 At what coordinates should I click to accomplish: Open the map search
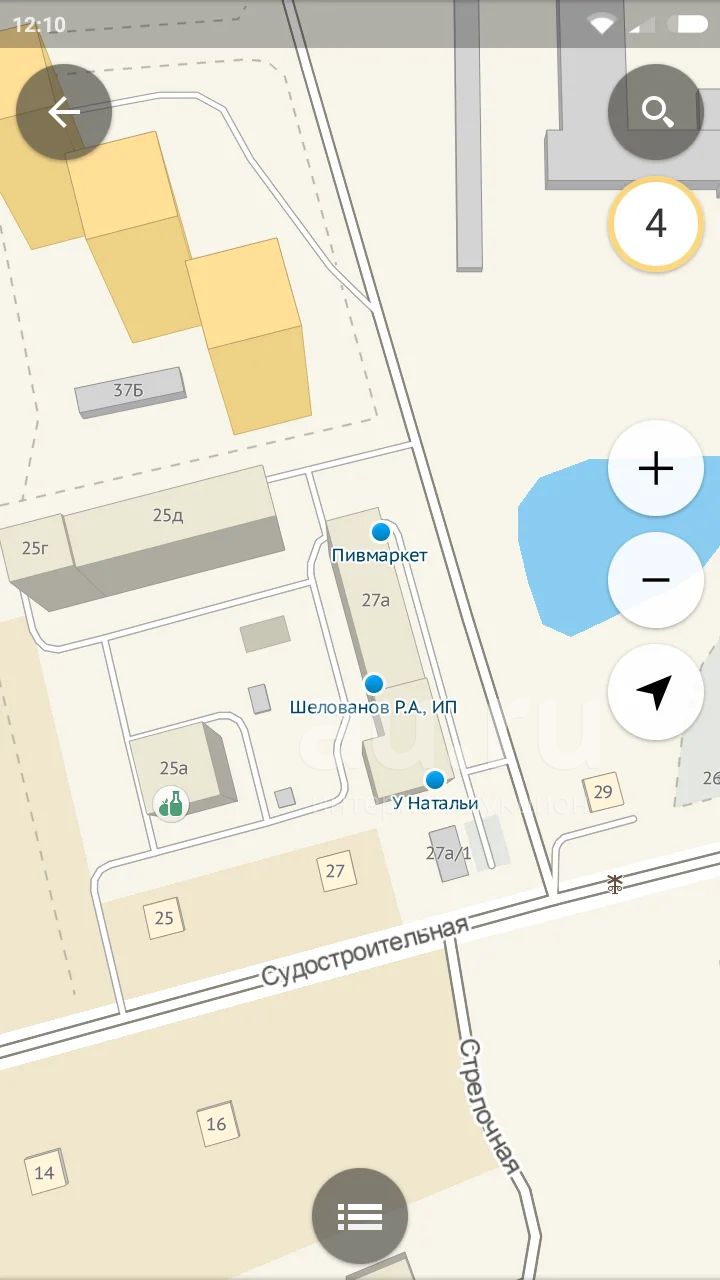point(656,112)
